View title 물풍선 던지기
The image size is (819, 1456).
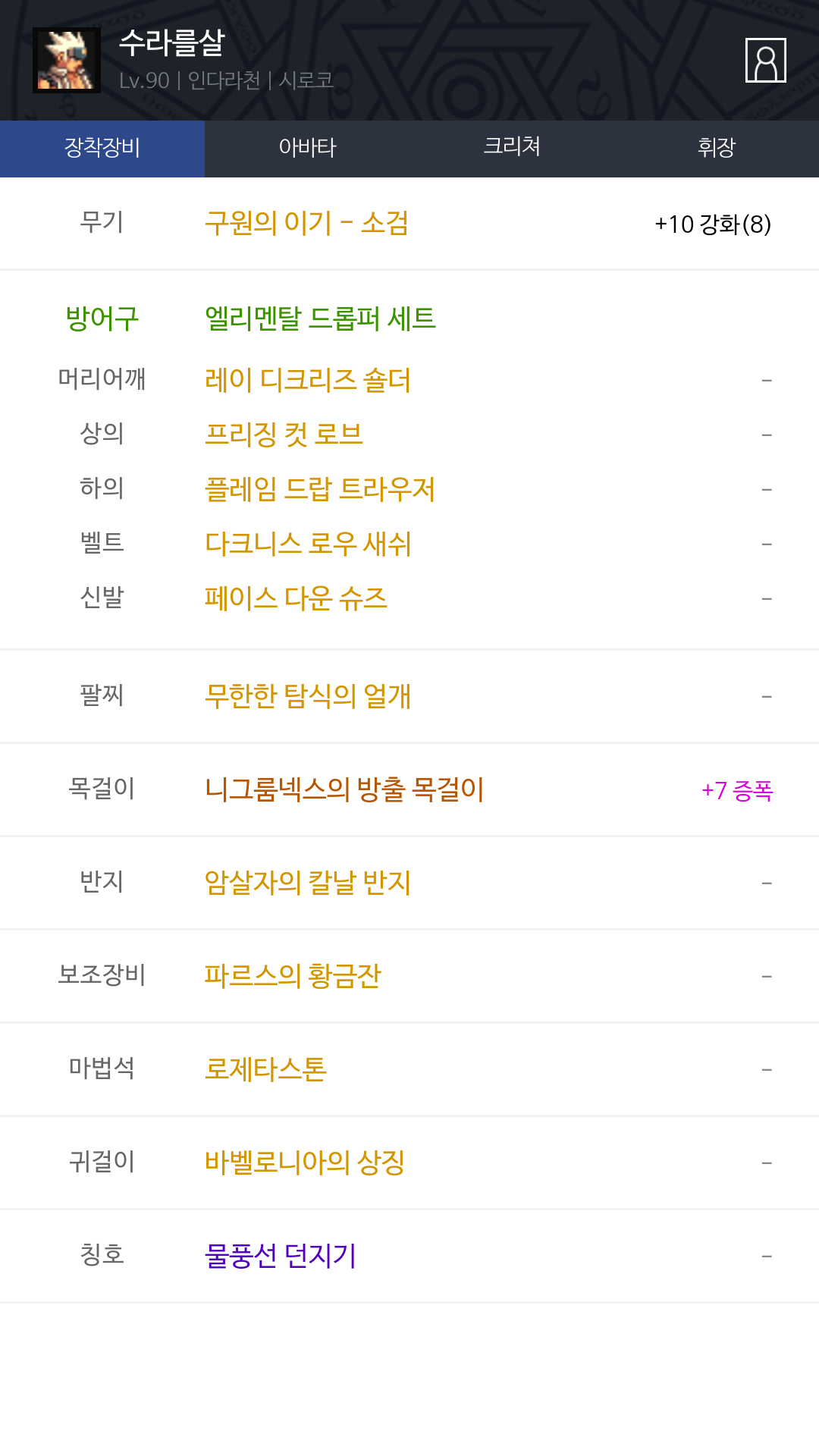[281, 1256]
